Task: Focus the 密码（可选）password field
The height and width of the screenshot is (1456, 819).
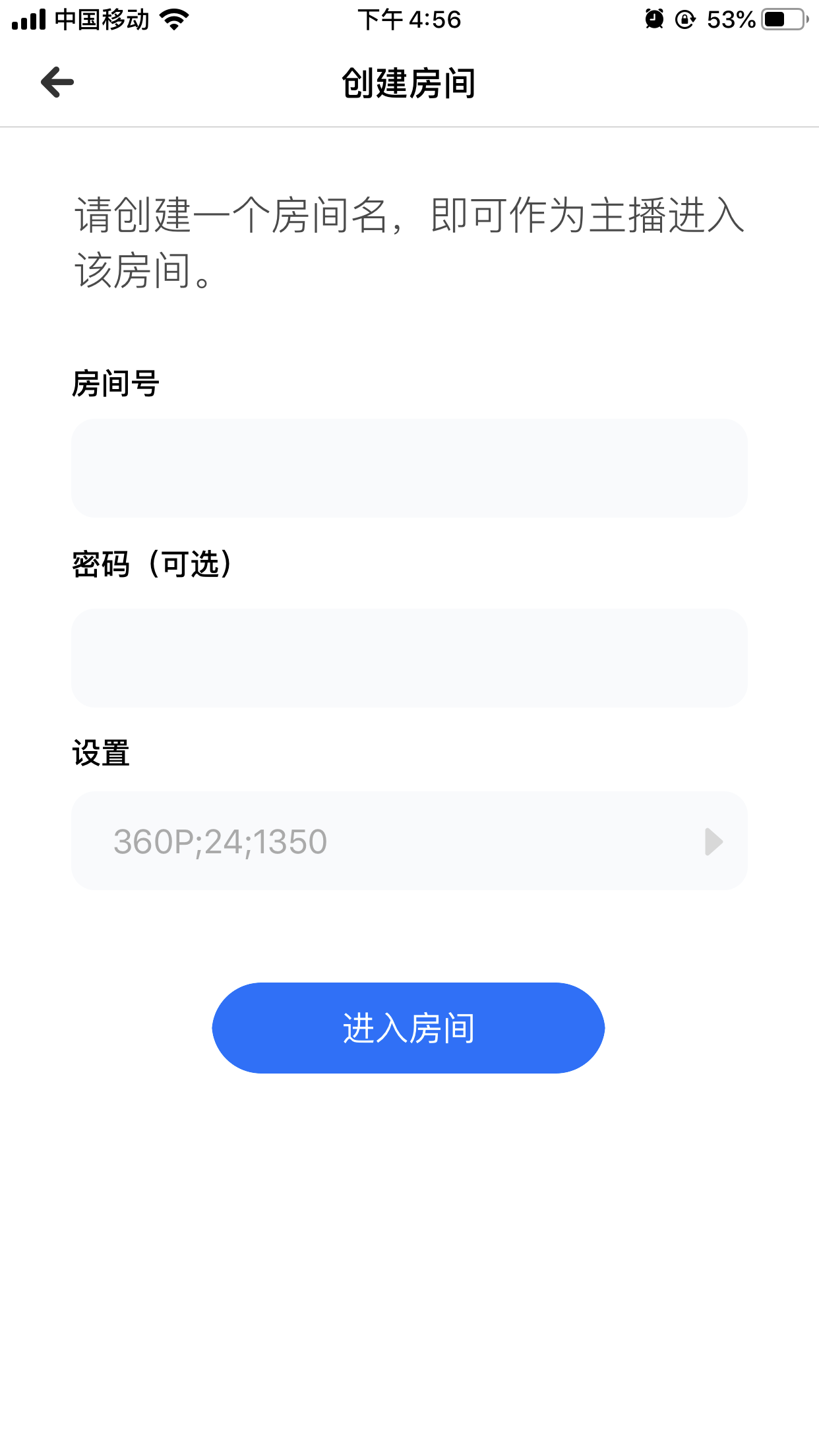Action: click(409, 658)
